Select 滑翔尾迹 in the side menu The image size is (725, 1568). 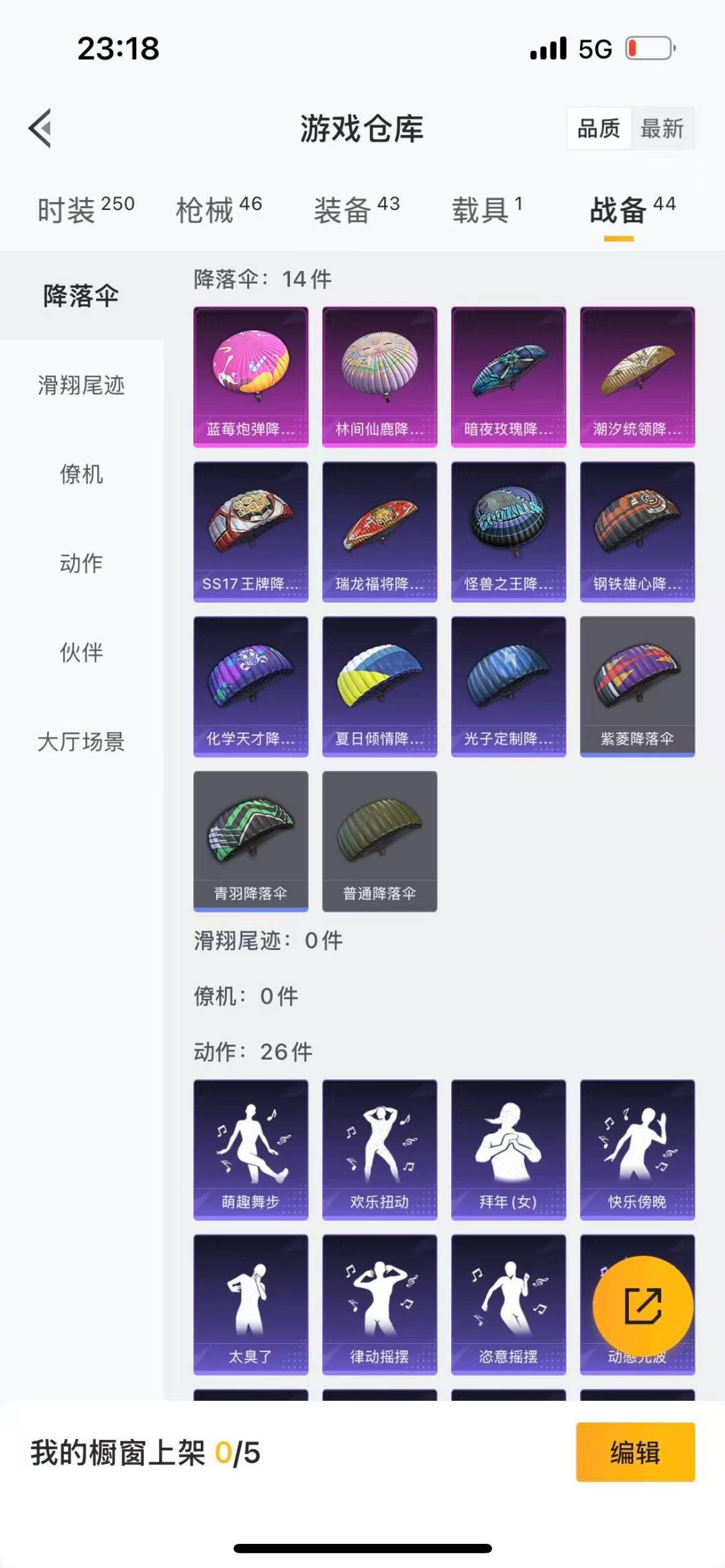(81, 385)
